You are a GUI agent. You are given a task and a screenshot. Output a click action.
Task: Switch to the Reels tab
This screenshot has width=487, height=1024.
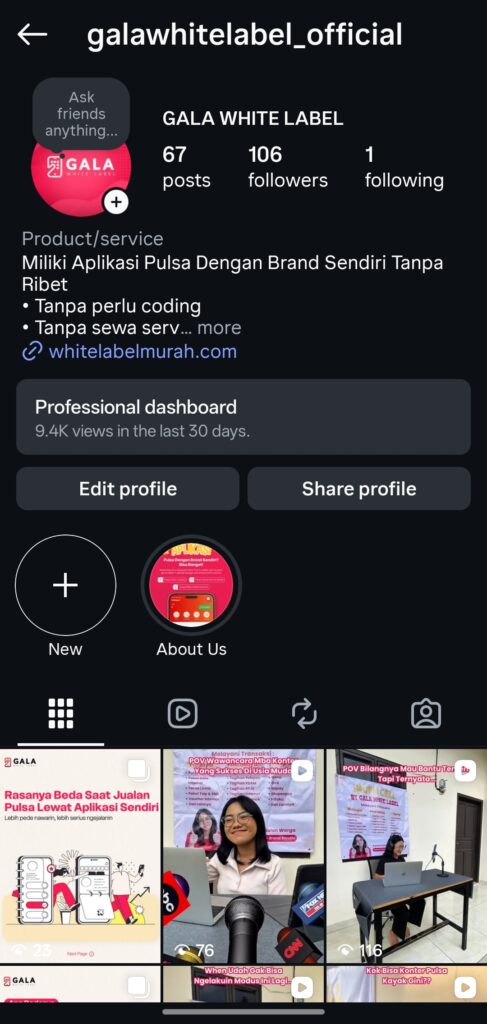tap(182, 714)
